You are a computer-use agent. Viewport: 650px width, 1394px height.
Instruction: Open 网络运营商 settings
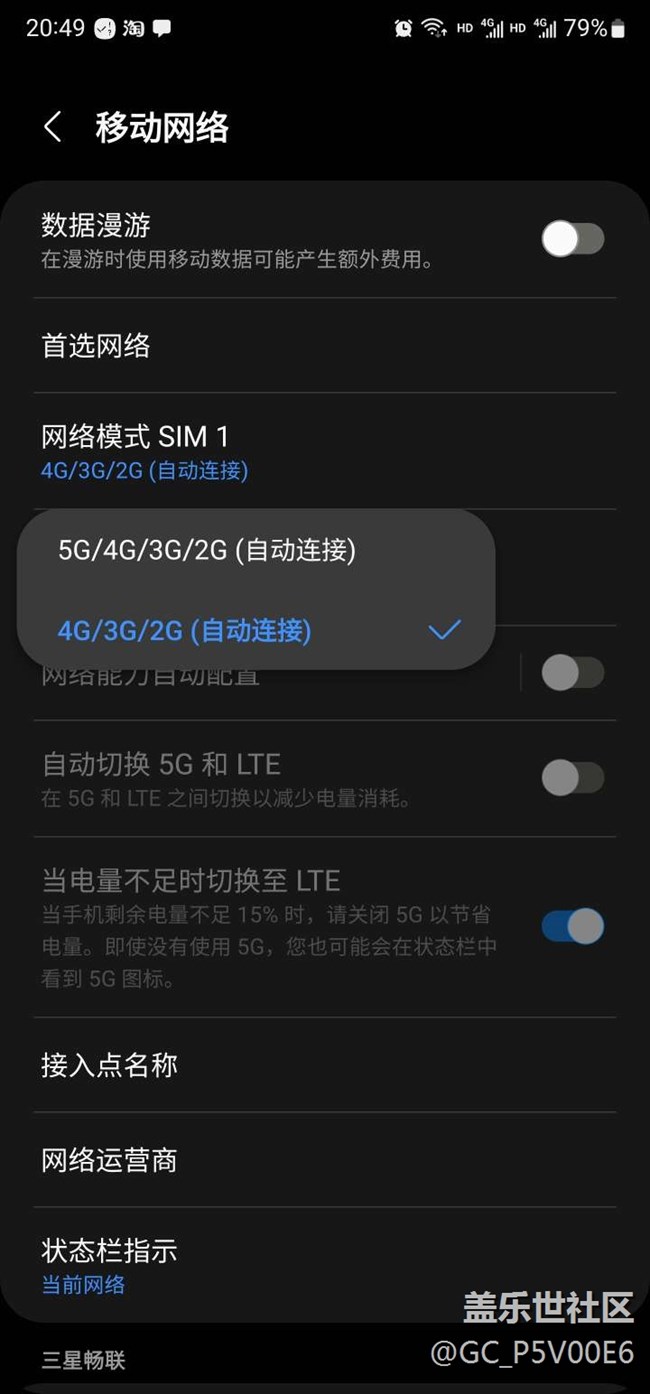[110, 1160]
